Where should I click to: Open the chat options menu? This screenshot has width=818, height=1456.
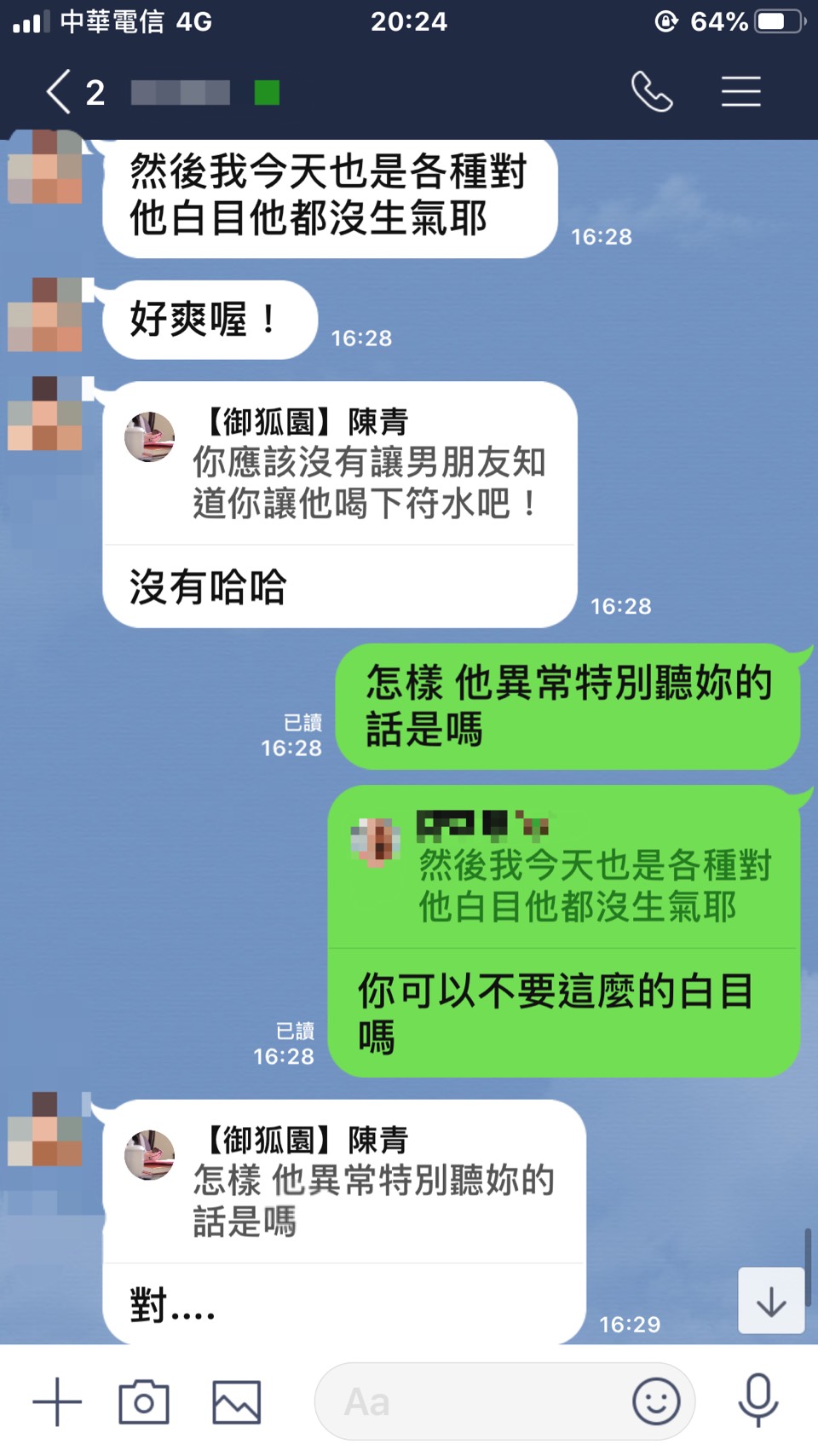coord(740,92)
